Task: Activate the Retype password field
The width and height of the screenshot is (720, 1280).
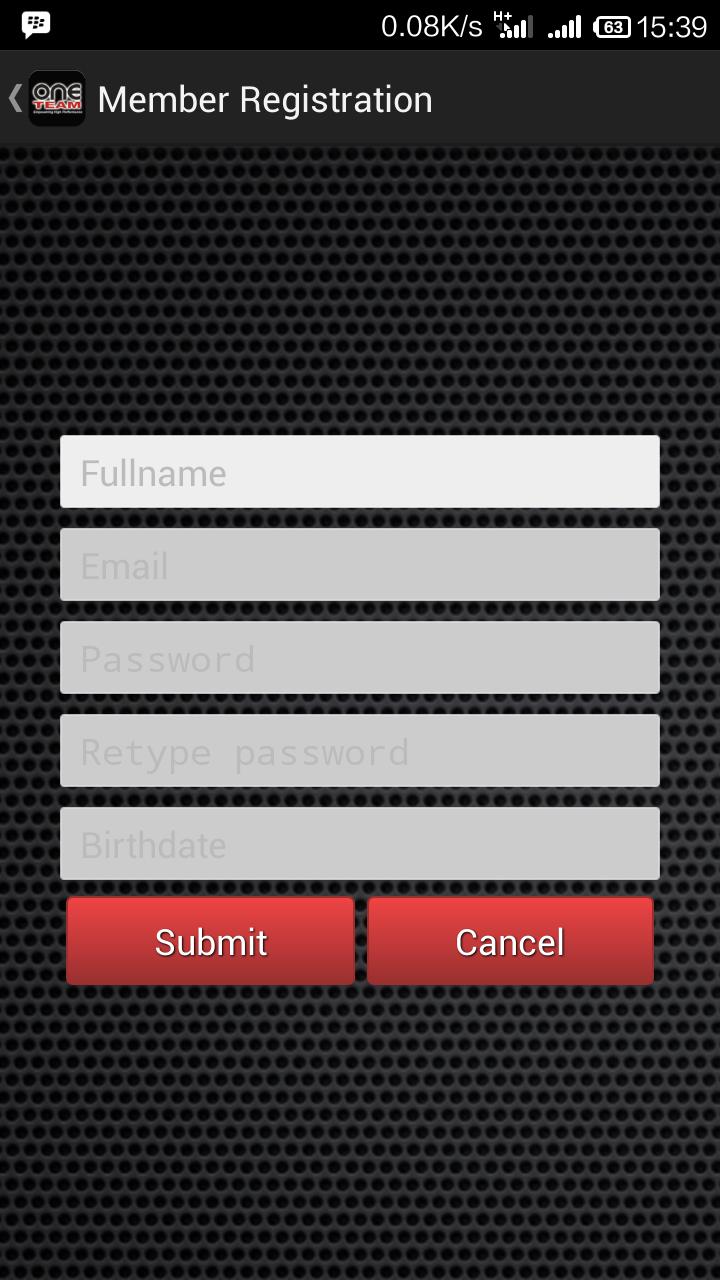Action: [x=360, y=751]
